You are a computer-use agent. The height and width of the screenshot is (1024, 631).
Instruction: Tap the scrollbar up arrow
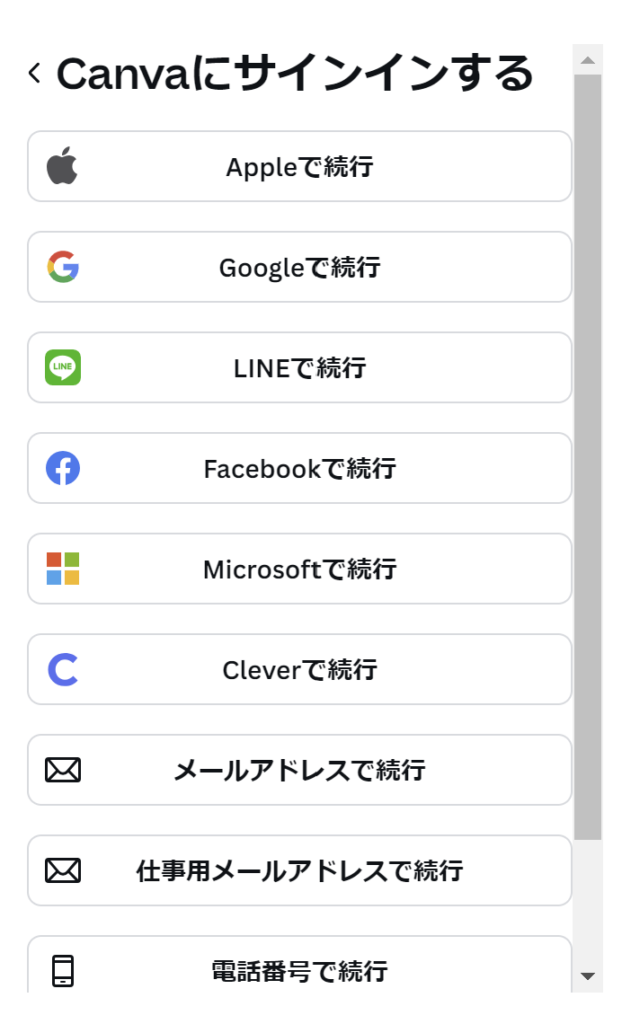point(588,60)
